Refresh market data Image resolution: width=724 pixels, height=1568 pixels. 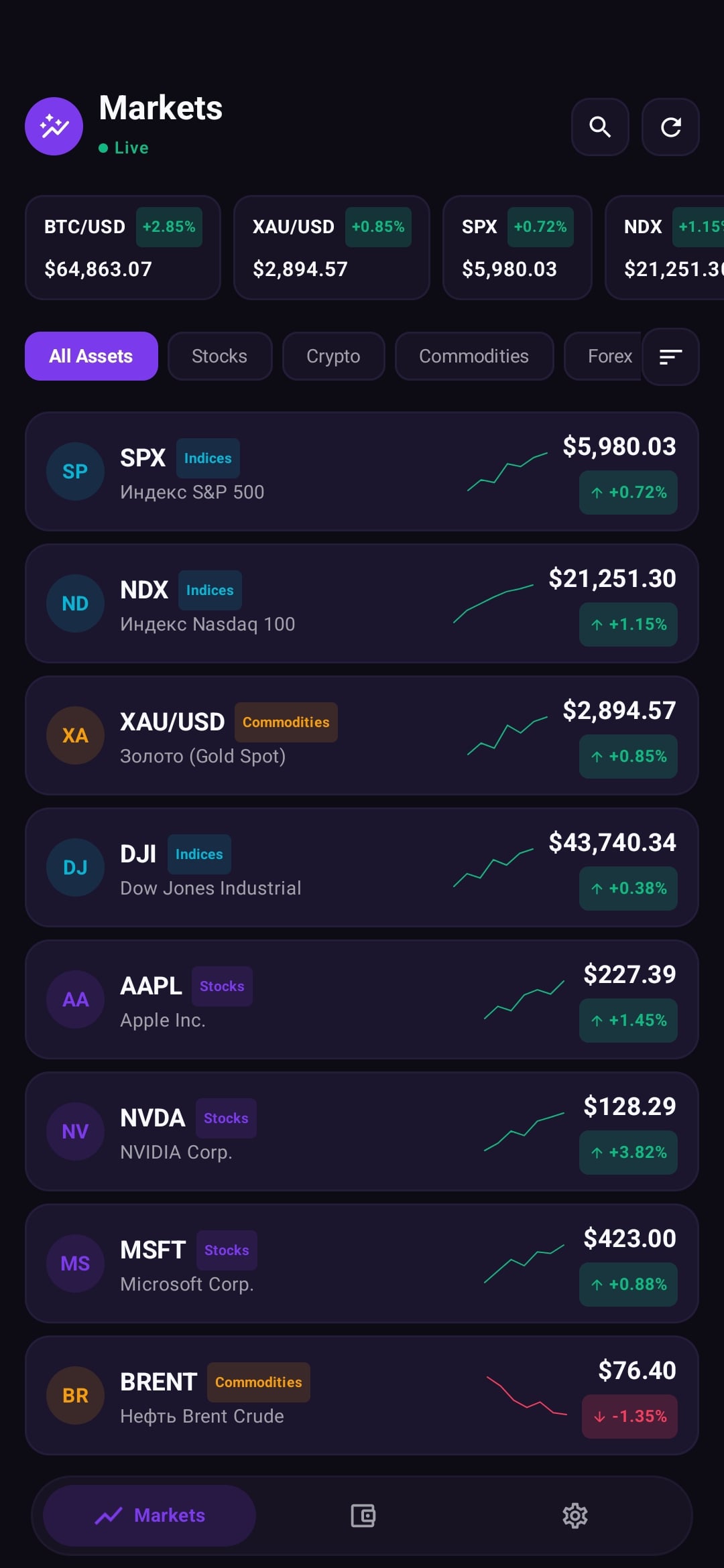point(670,127)
